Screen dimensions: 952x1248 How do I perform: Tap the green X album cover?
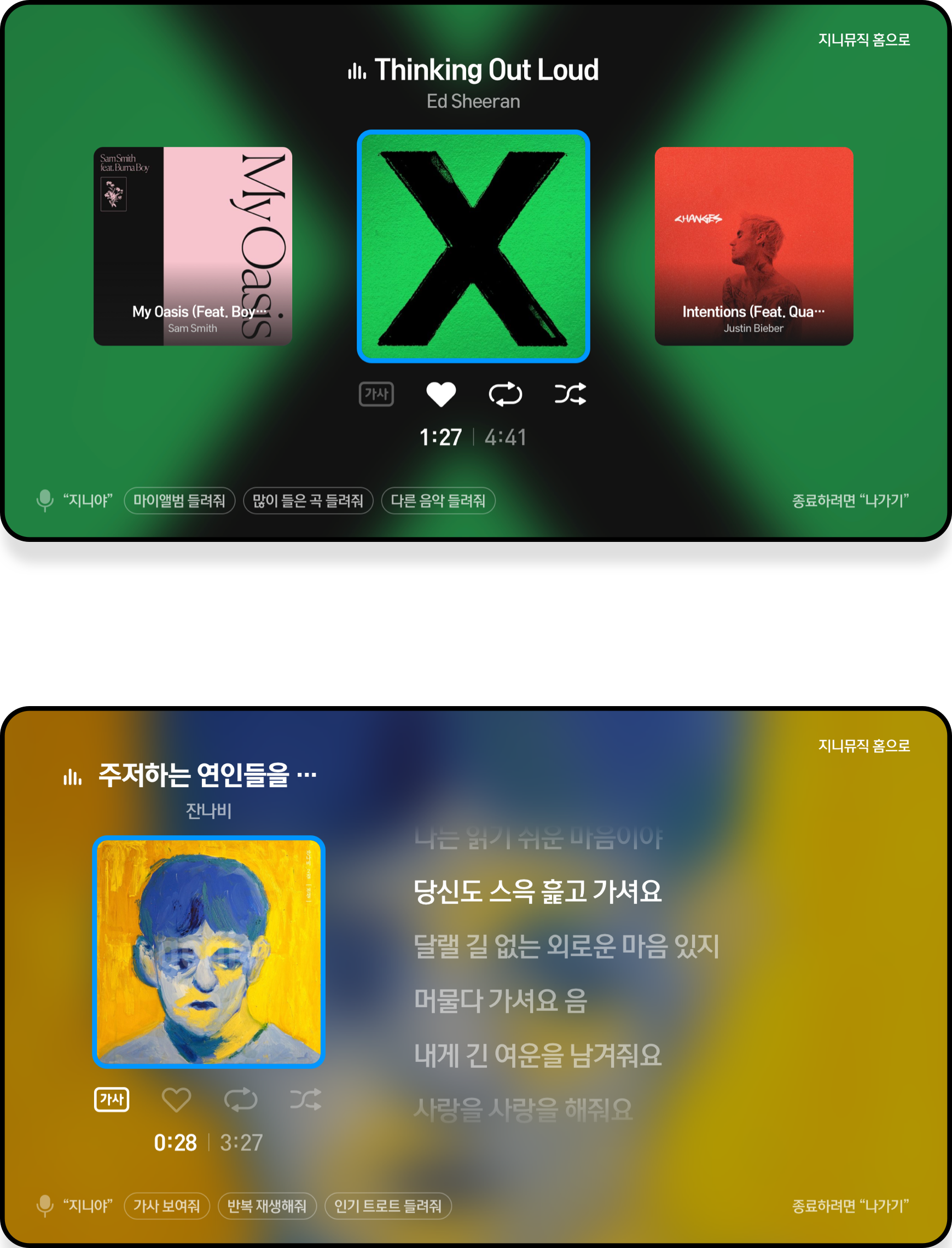pyautogui.click(x=473, y=246)
